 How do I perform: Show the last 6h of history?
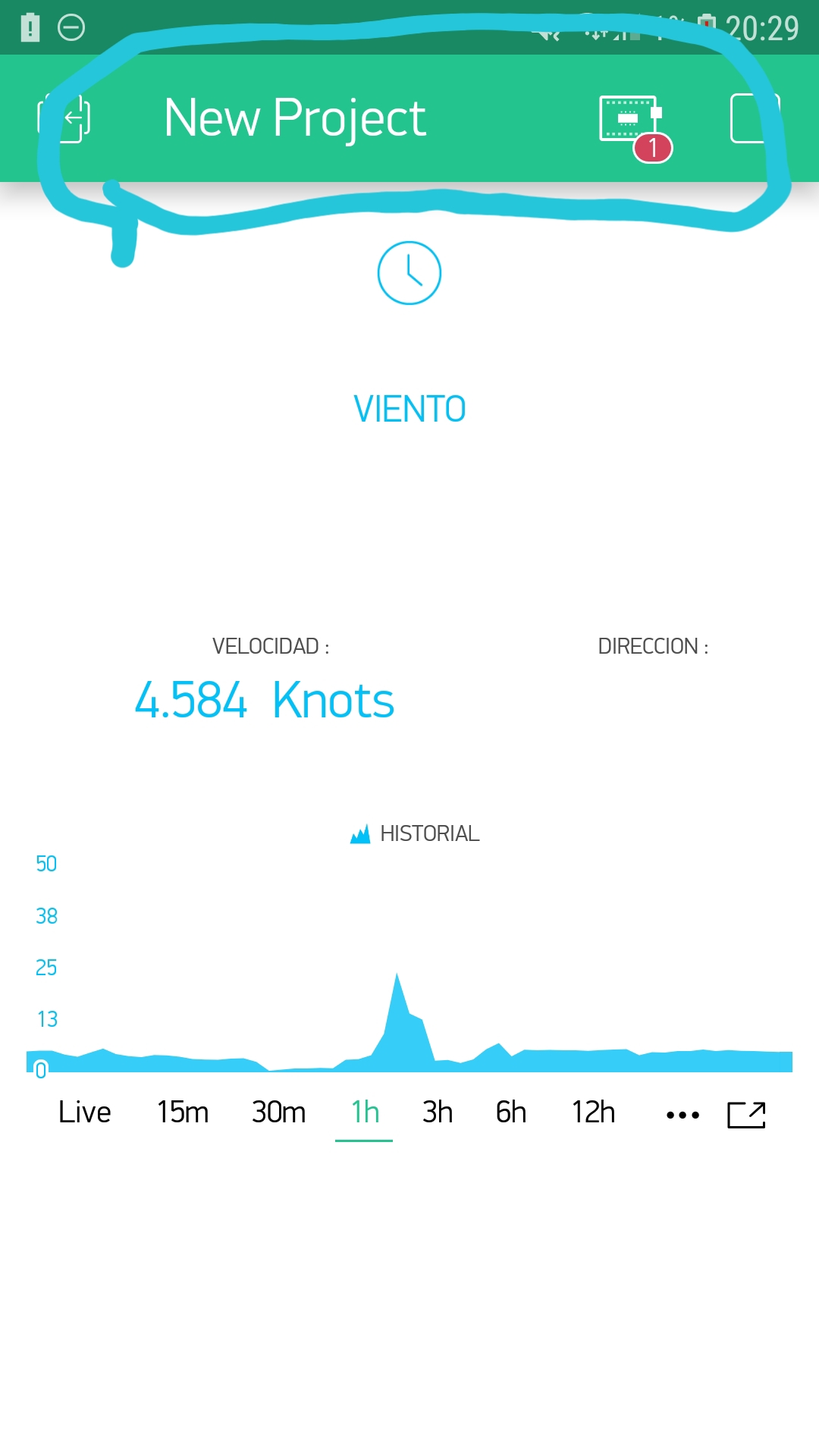[x=511, y=1112]
